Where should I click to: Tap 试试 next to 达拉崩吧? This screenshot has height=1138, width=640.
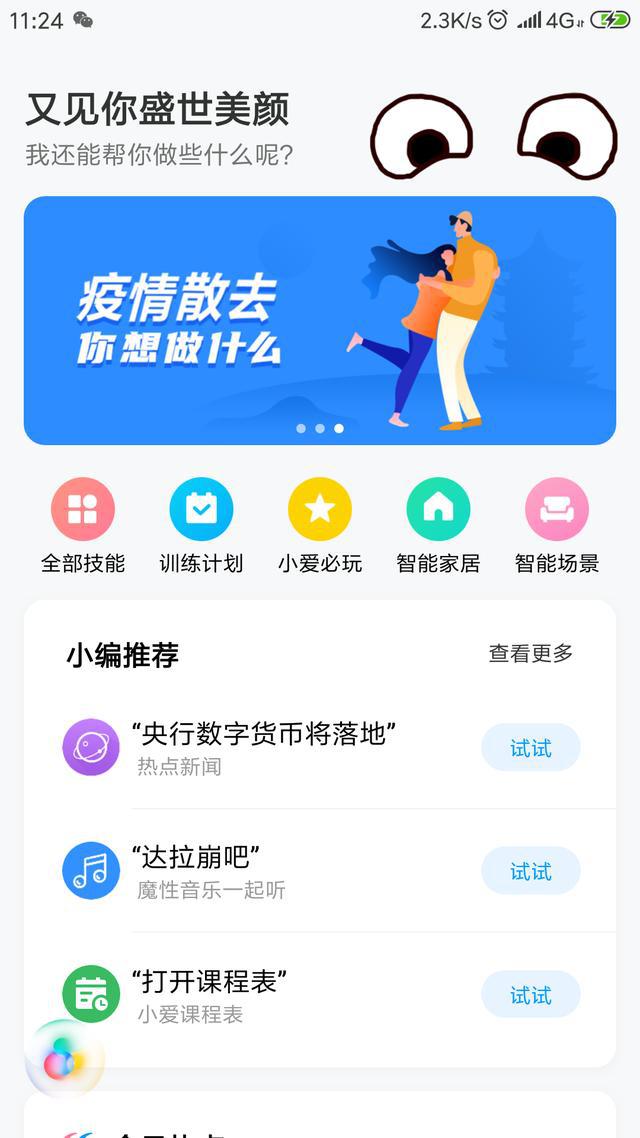(530, 871)
